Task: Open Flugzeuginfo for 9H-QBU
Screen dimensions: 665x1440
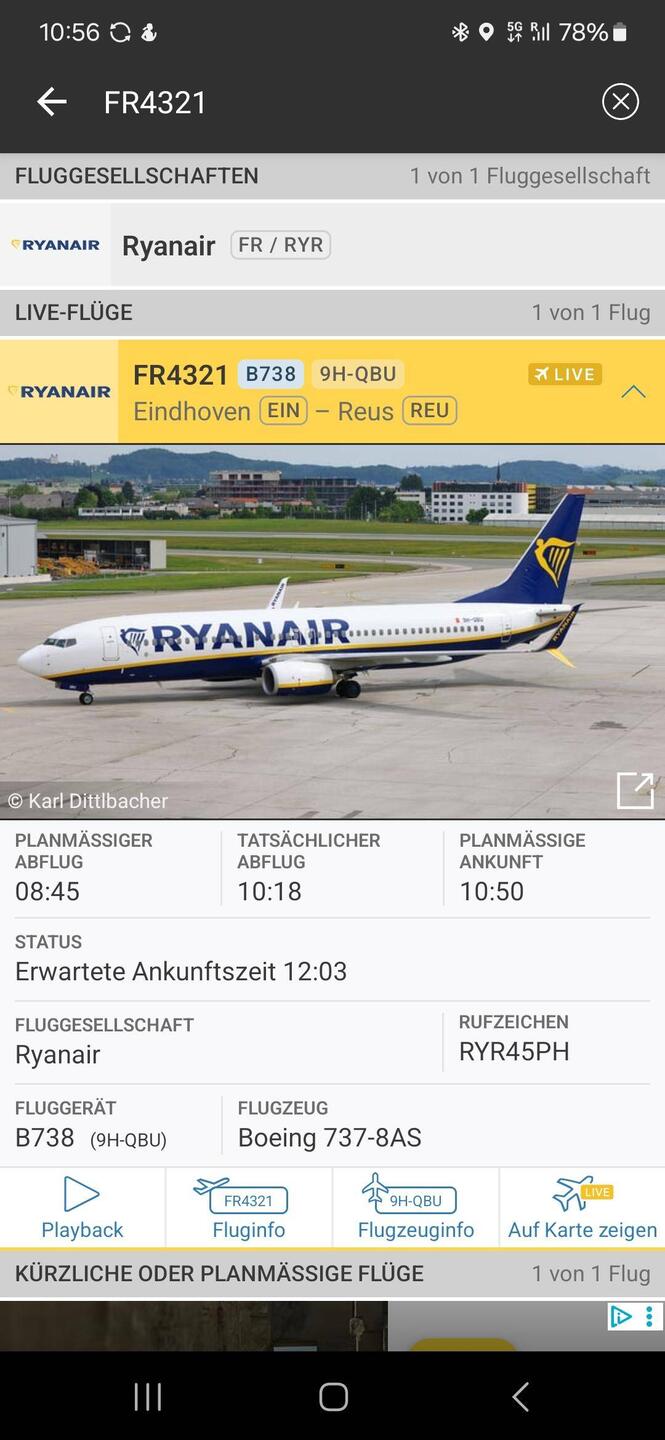Action: 416,1208
